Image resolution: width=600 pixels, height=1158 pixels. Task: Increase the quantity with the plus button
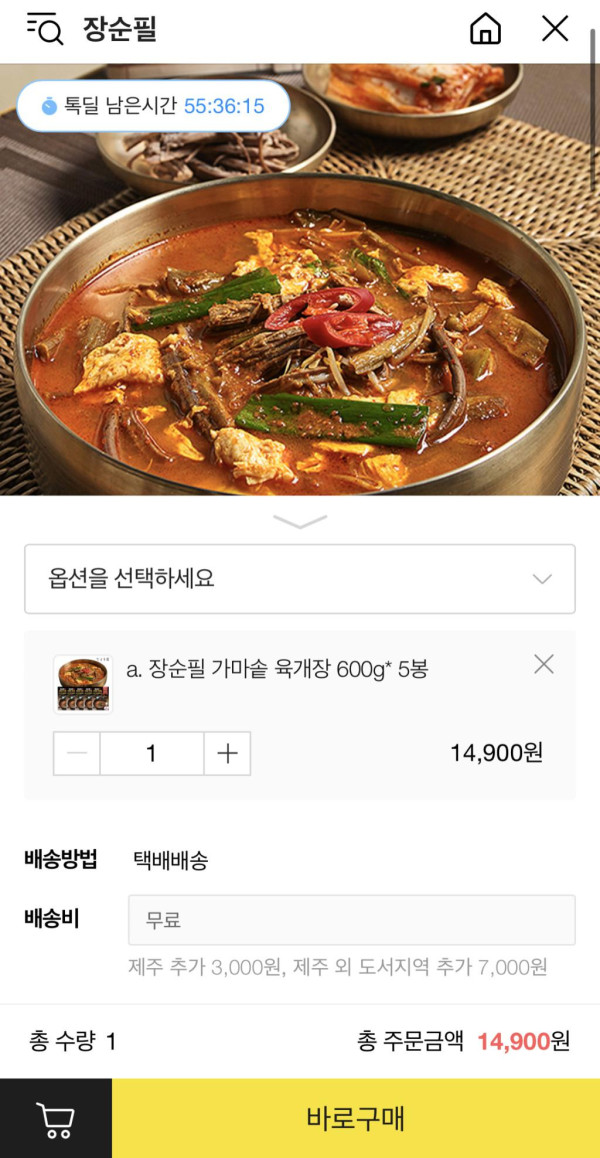pyautogui.click(x=227, y=754)
